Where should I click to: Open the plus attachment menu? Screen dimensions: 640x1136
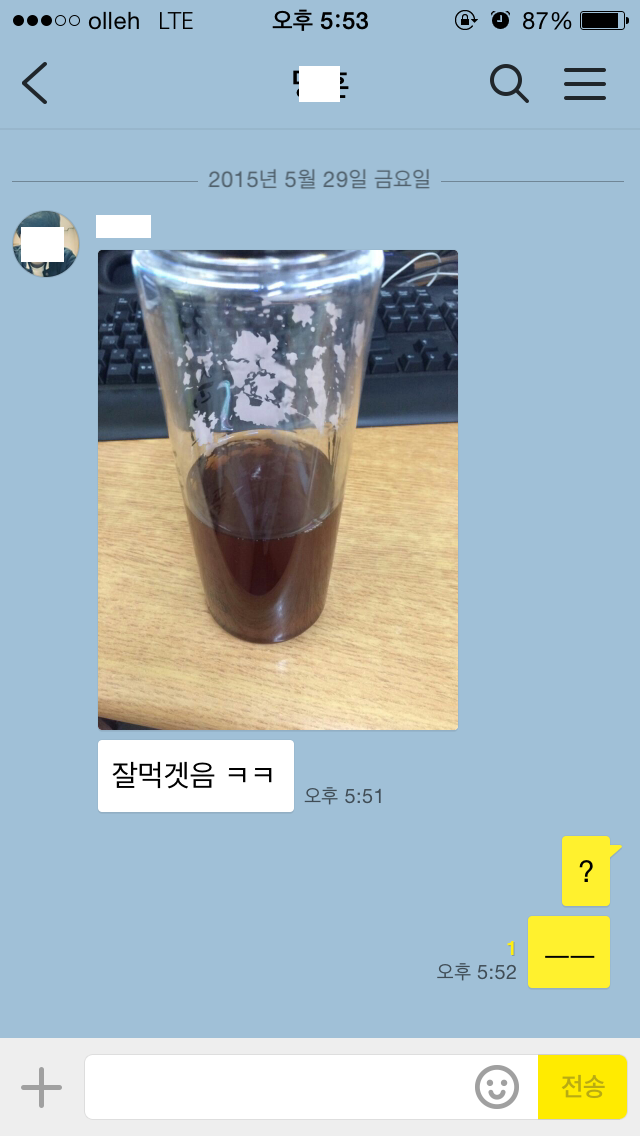(41, 1087)
